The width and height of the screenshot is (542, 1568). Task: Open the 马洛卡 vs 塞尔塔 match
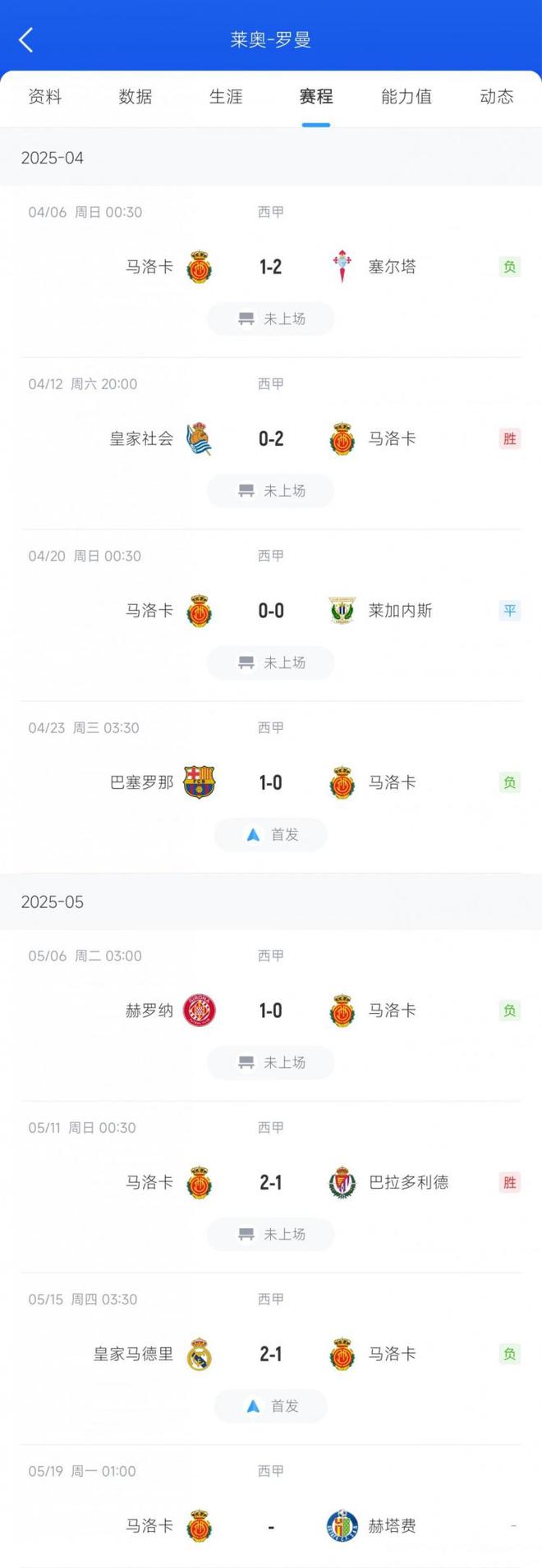pyautogui.click(x=271, y=267)
